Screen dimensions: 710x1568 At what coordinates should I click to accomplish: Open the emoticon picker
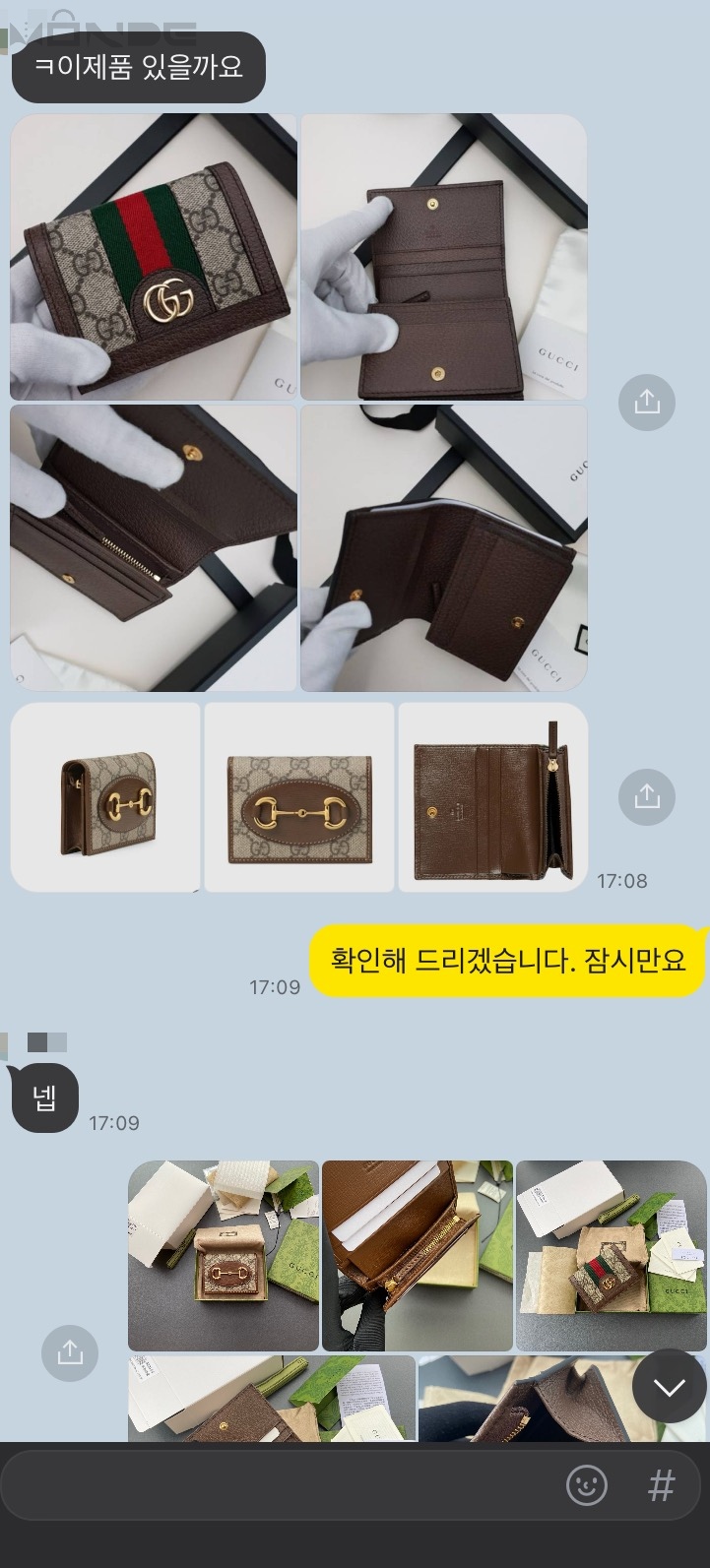[587, 1485]
